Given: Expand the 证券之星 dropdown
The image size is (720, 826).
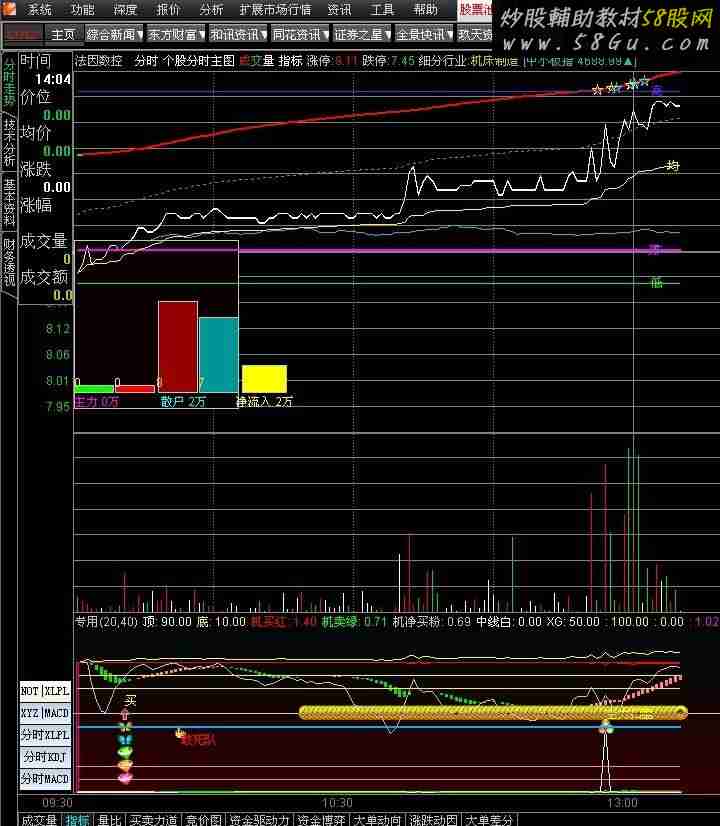Looking at the screenshot, I should 361,34.
